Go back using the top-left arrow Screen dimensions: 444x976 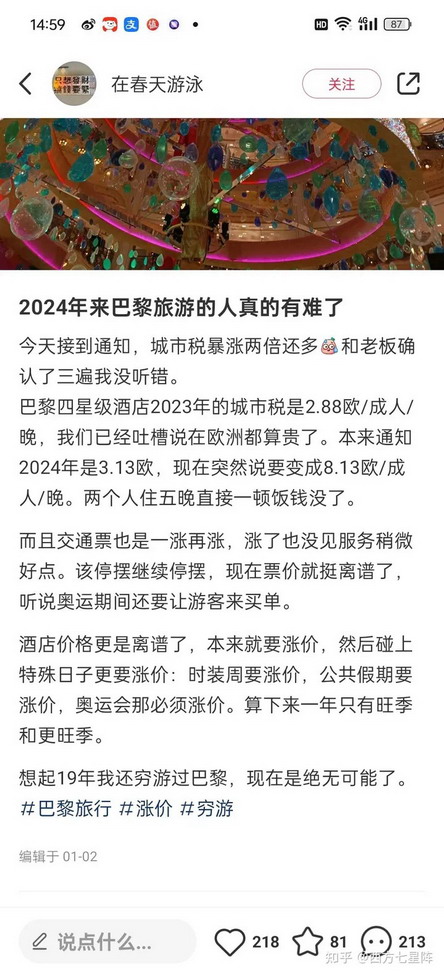(26, 83)
